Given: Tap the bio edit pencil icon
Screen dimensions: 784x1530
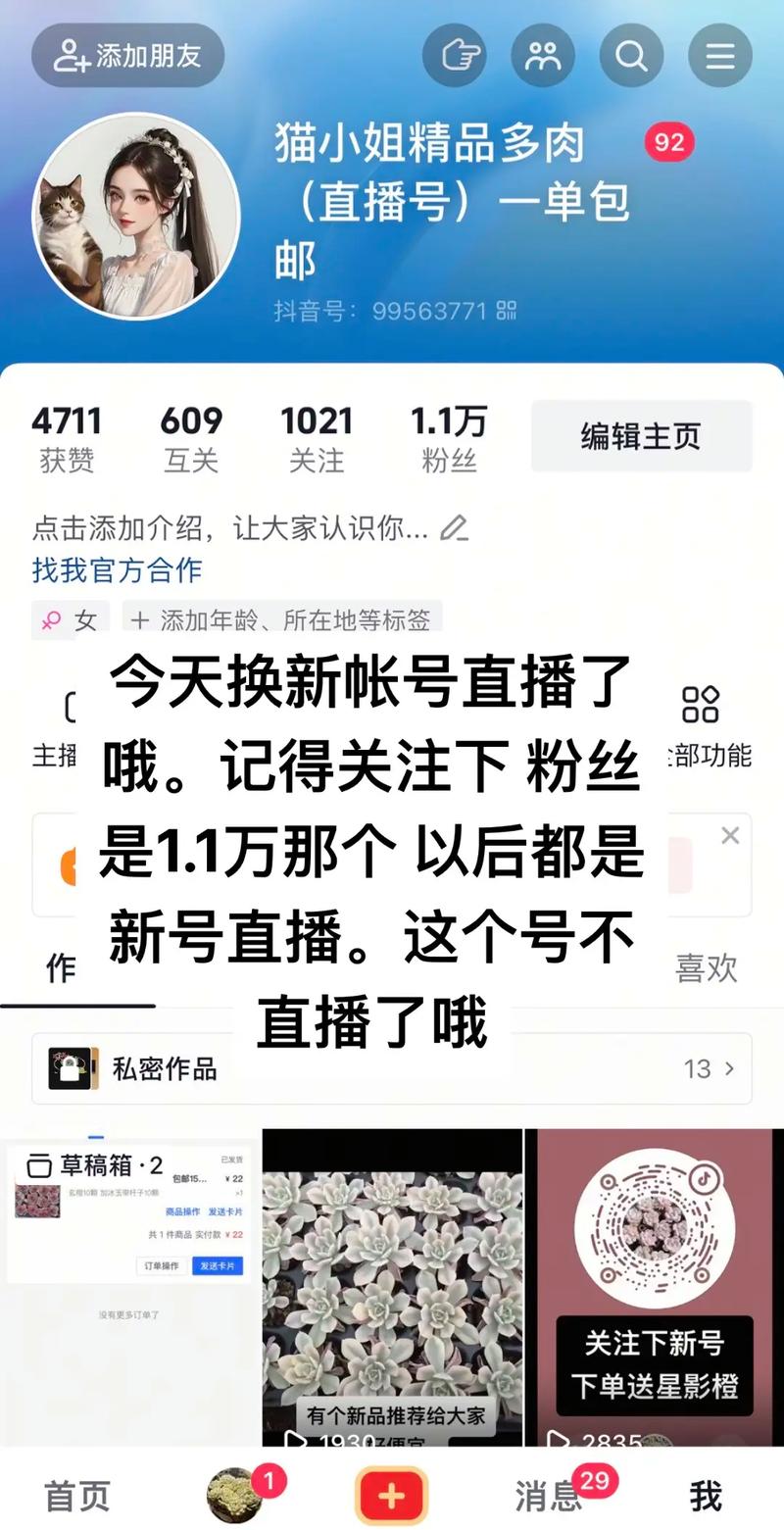Looking at the screenshot, I should [454, 529].
